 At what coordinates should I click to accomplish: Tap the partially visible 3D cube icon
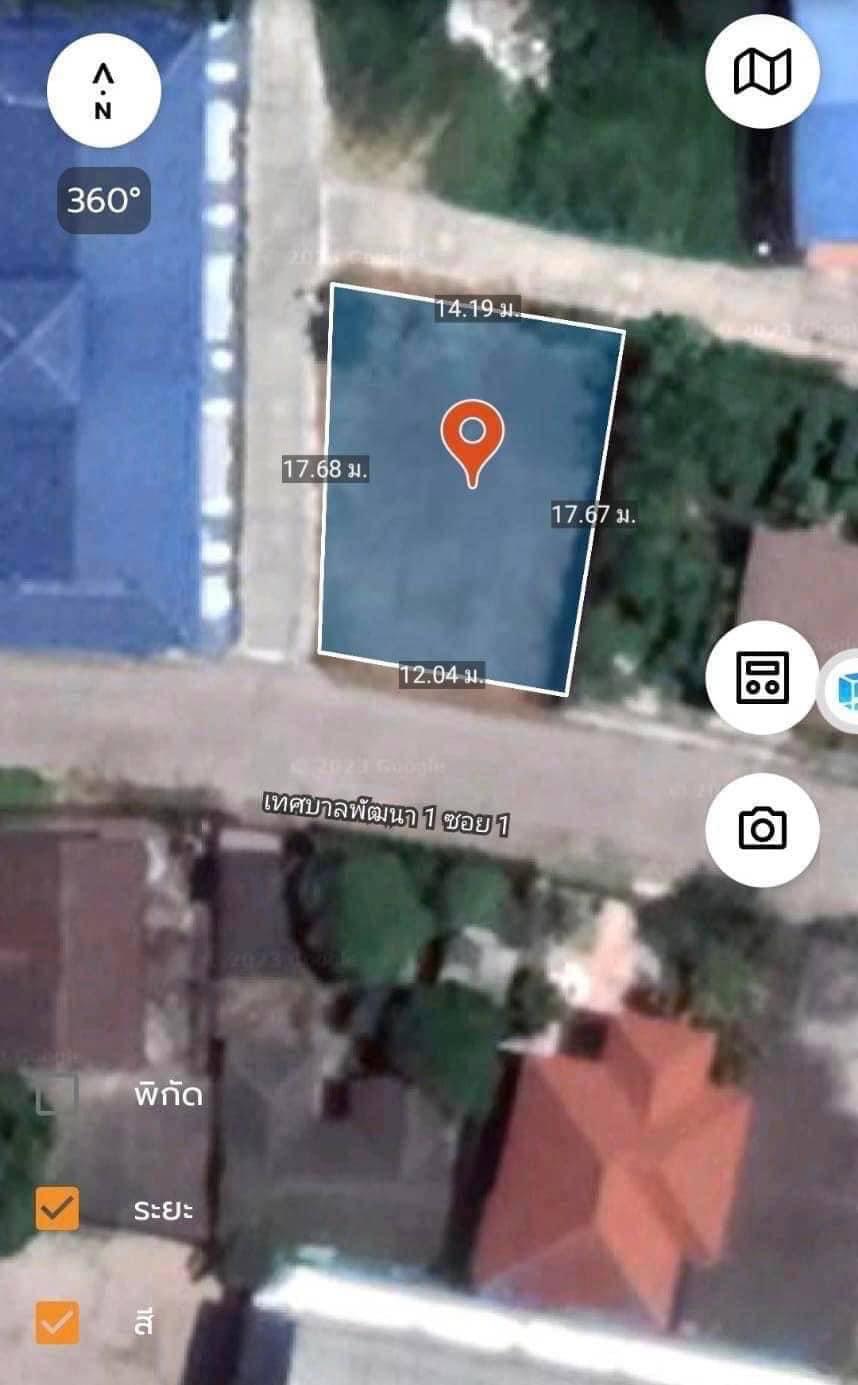click(x=843, y=691)
